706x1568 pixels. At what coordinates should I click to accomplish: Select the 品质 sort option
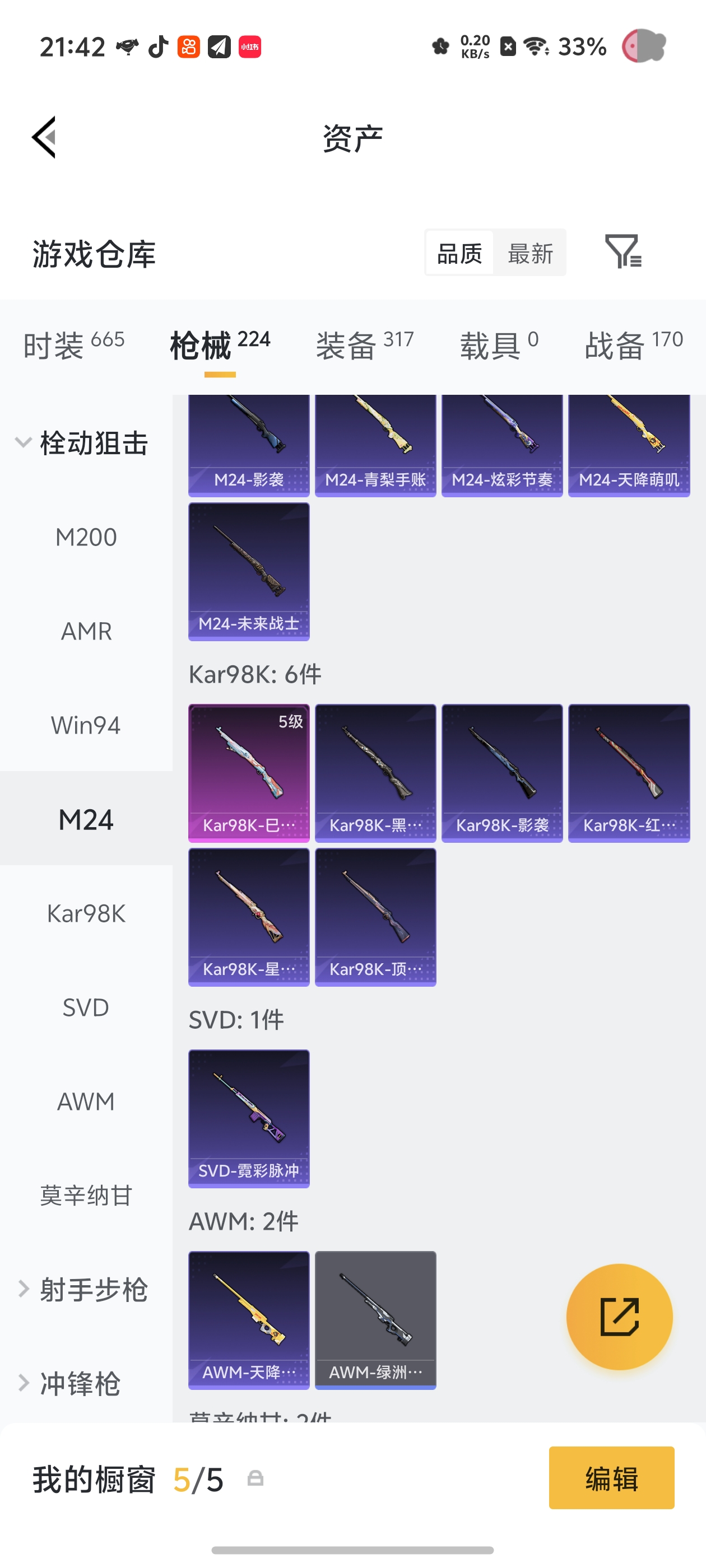pos(459,253)
